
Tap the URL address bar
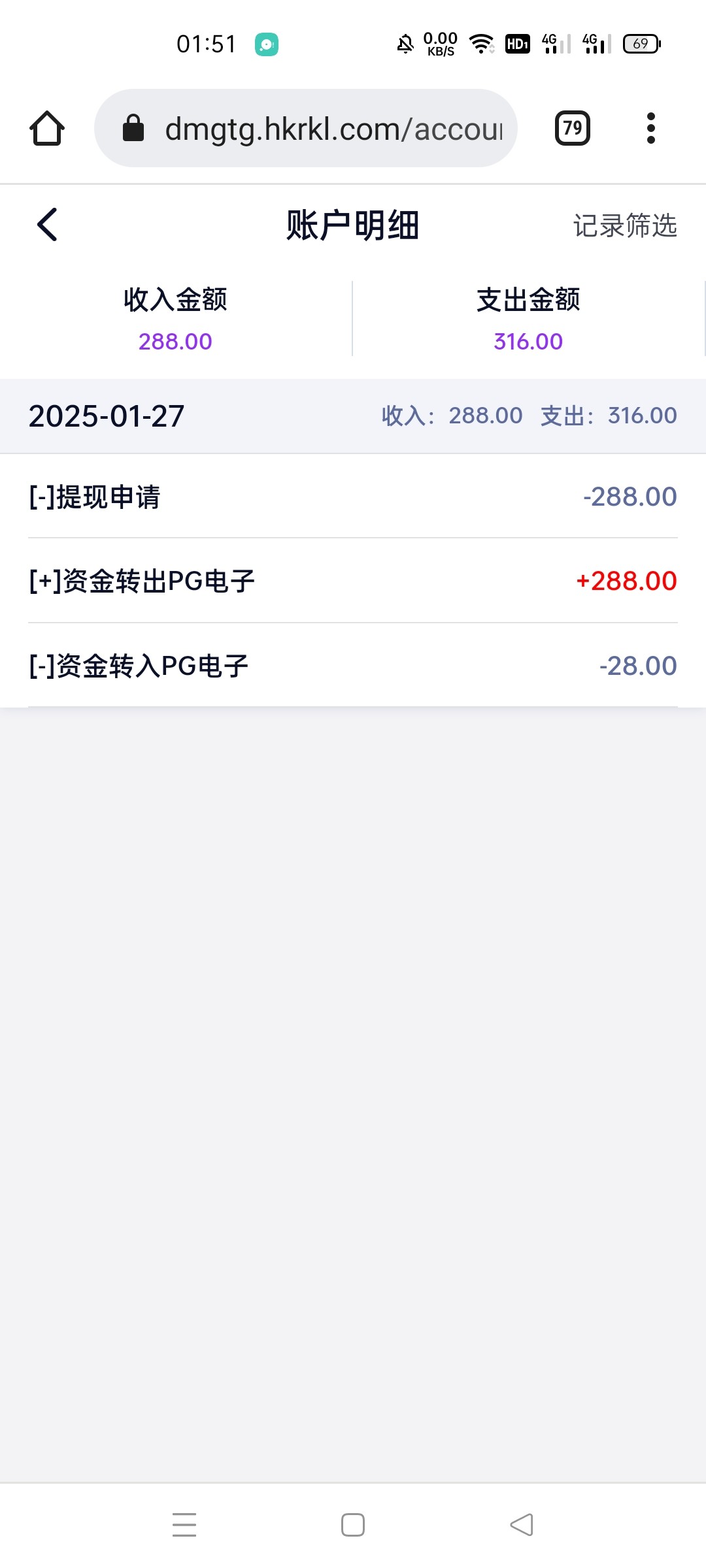[306, 128]
